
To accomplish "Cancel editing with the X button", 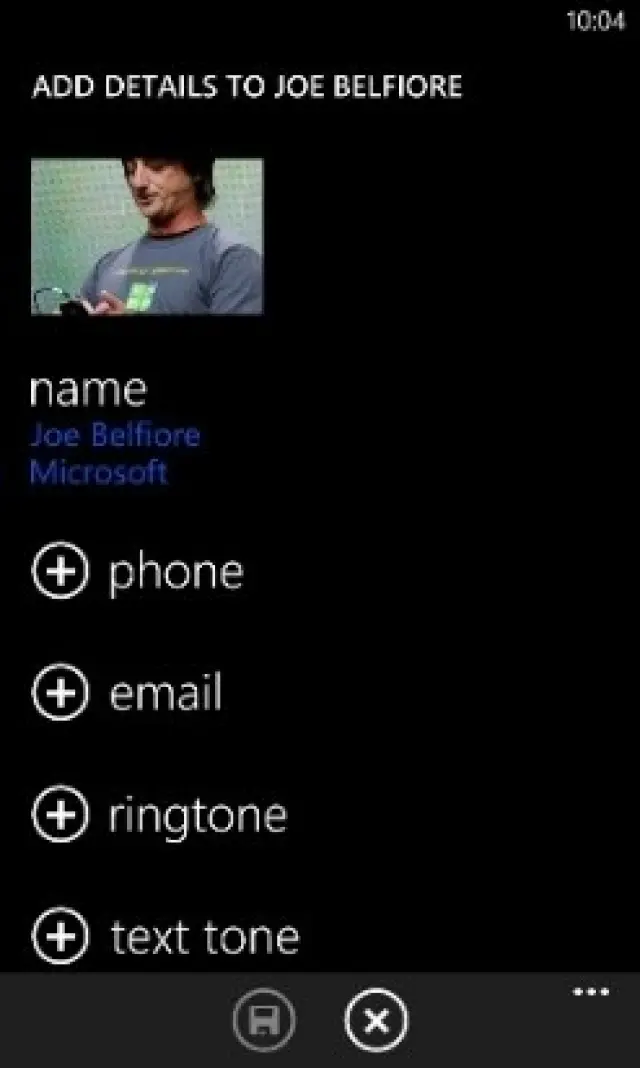I will [x=376, y=1021].
